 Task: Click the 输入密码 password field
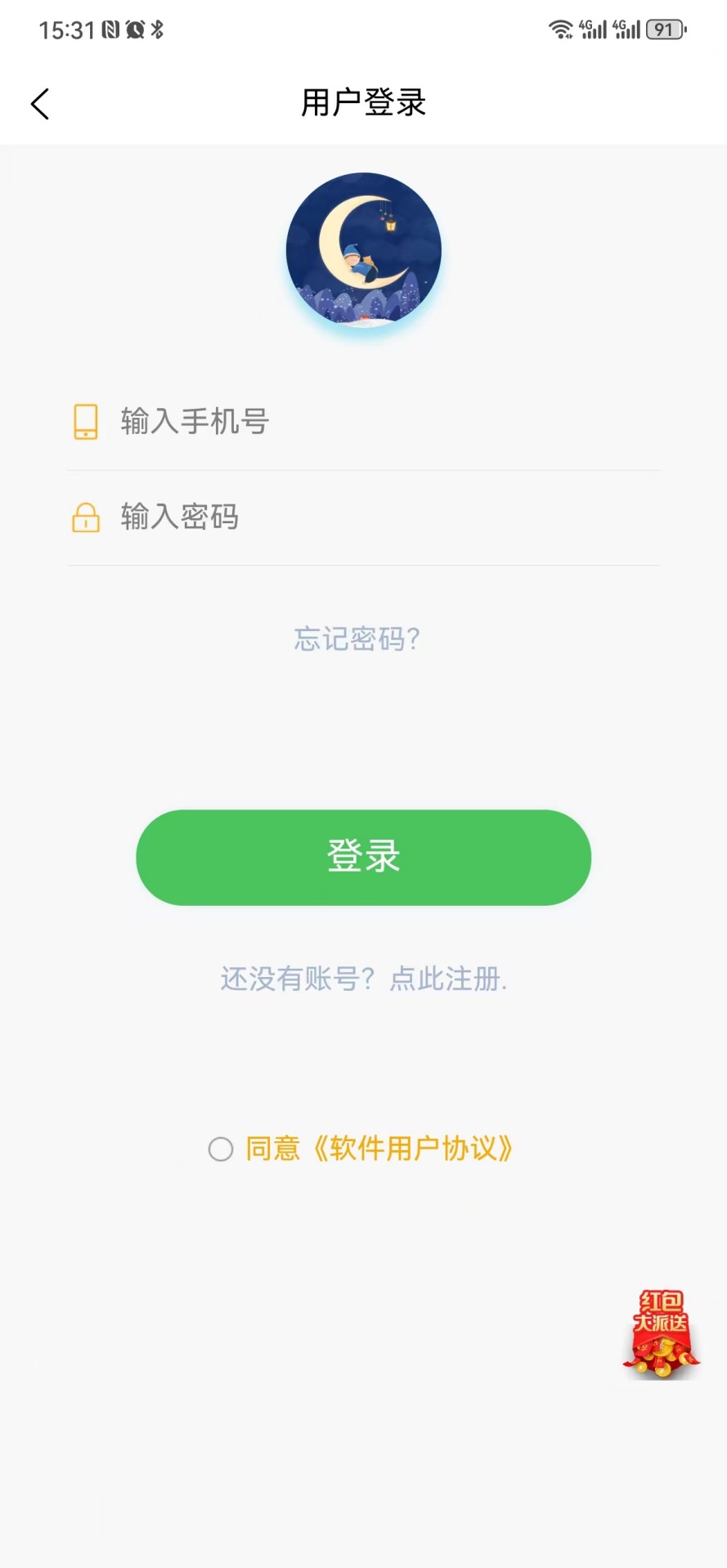tap(327, 517)
